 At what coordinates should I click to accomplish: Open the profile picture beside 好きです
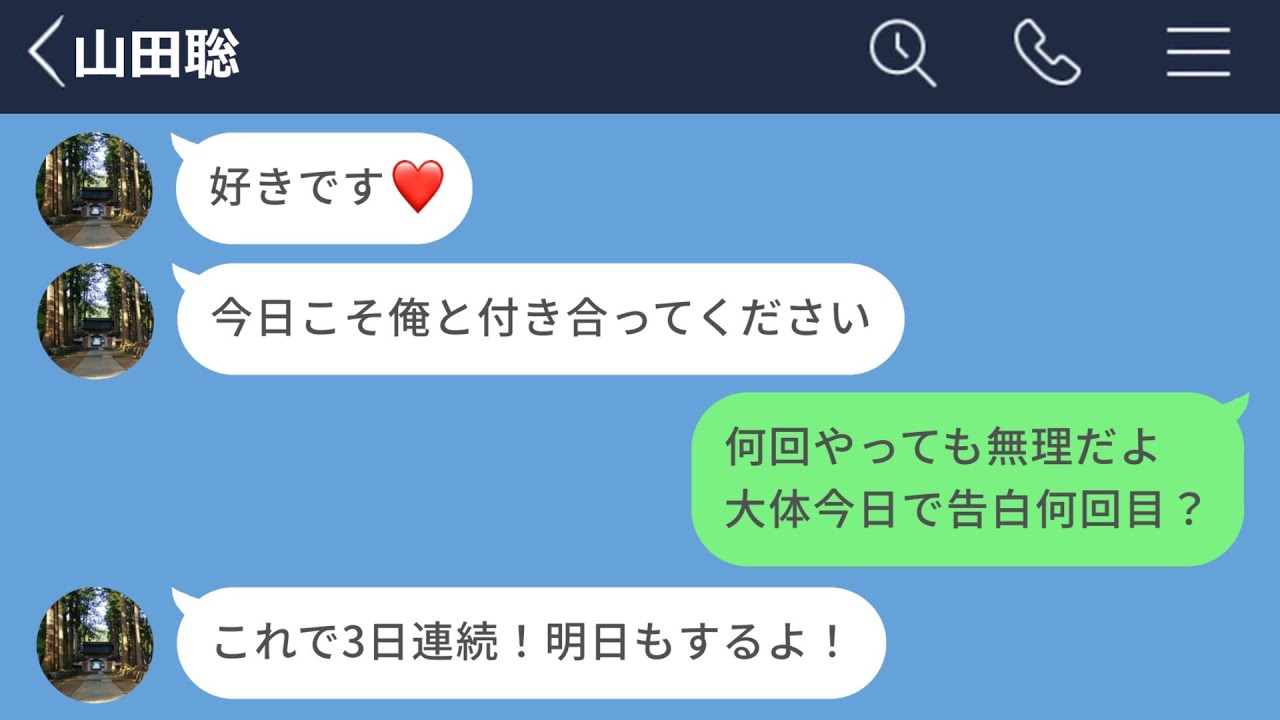[94, 189]
